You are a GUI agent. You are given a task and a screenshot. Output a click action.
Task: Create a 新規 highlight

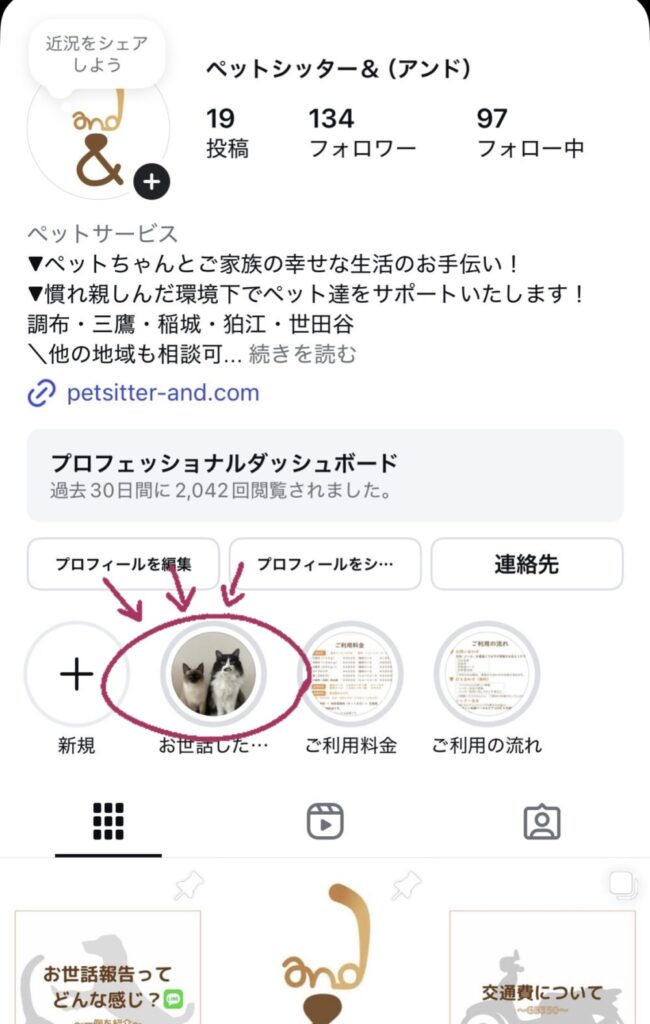pyautogui.click(x=76, y=675)
